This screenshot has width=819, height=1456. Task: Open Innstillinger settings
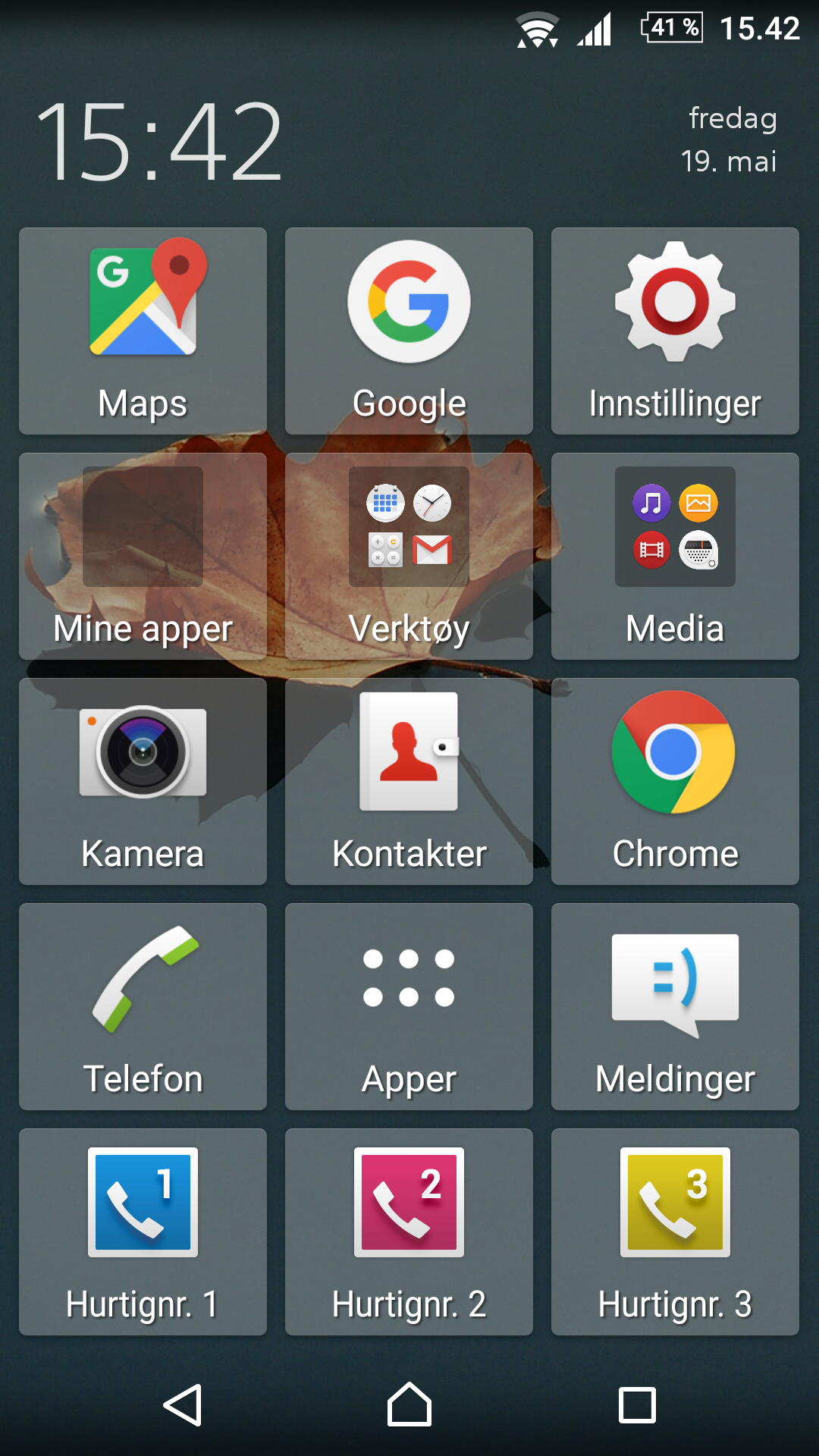[x=675, y=331]
